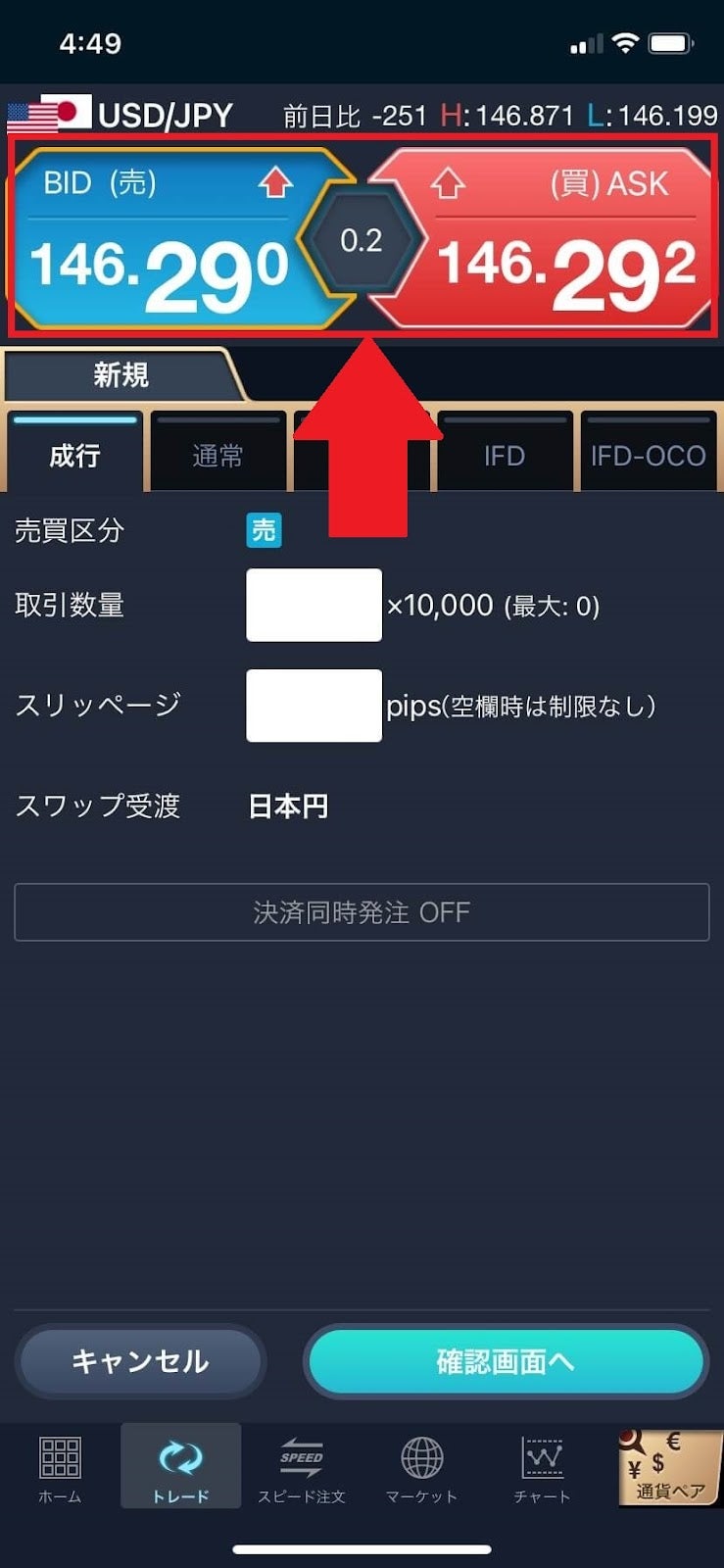Viewport: 724px width, 1568px height.
Task: Open the チャート tab
Action: [x=542, y=1468]
